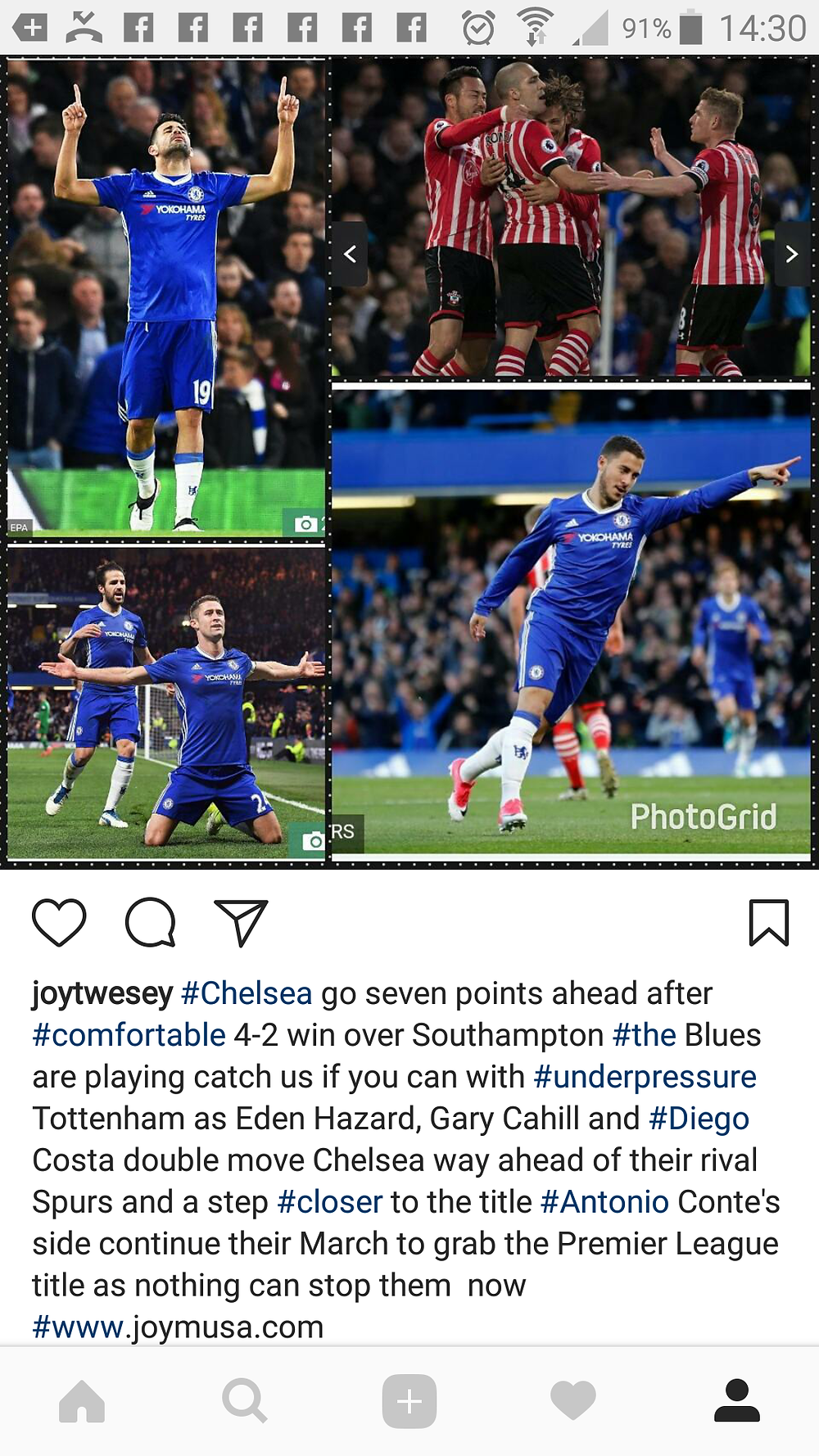This screenshot has height=1456, width=819.
Task: Open the #Diego hashtag
Action: coord(699,1119)
